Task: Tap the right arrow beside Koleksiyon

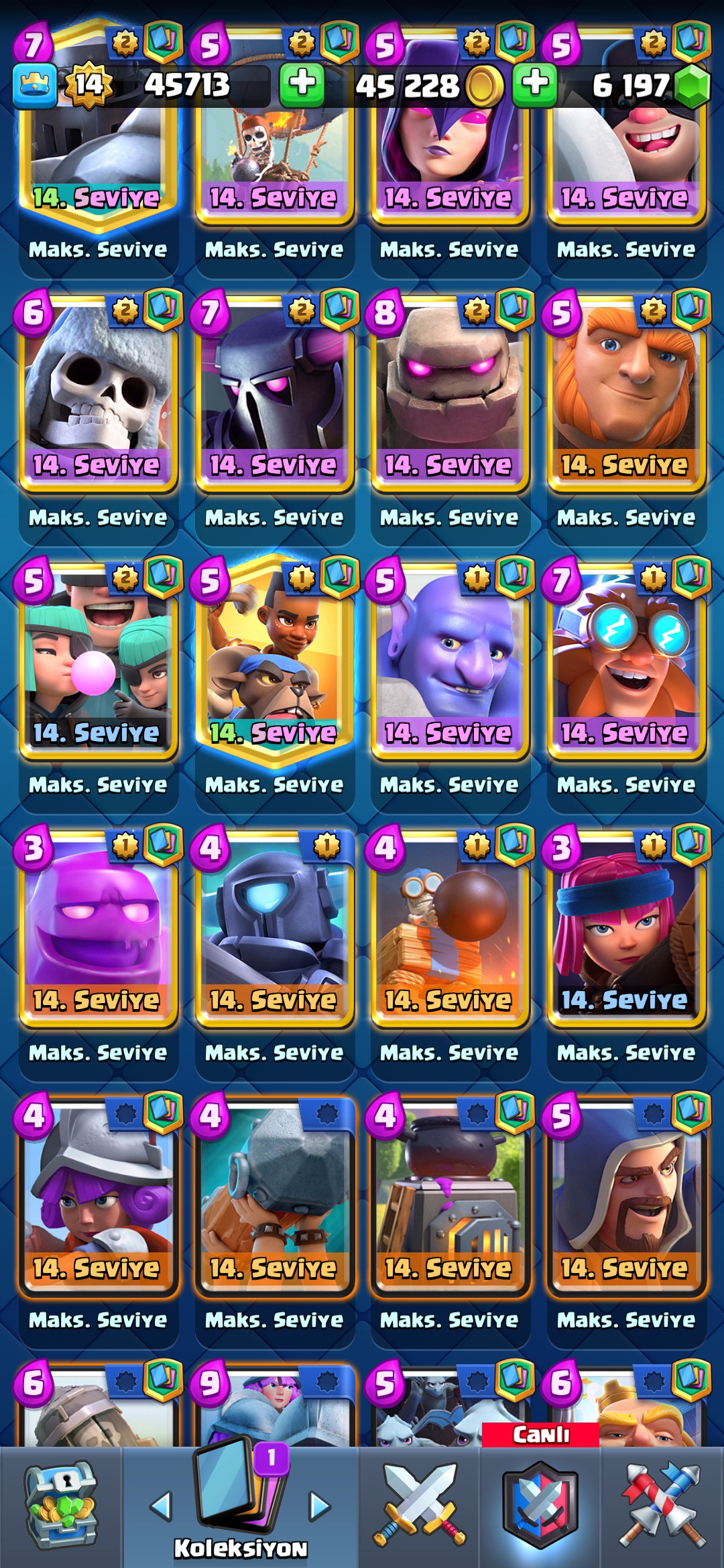Action: 320,1506
